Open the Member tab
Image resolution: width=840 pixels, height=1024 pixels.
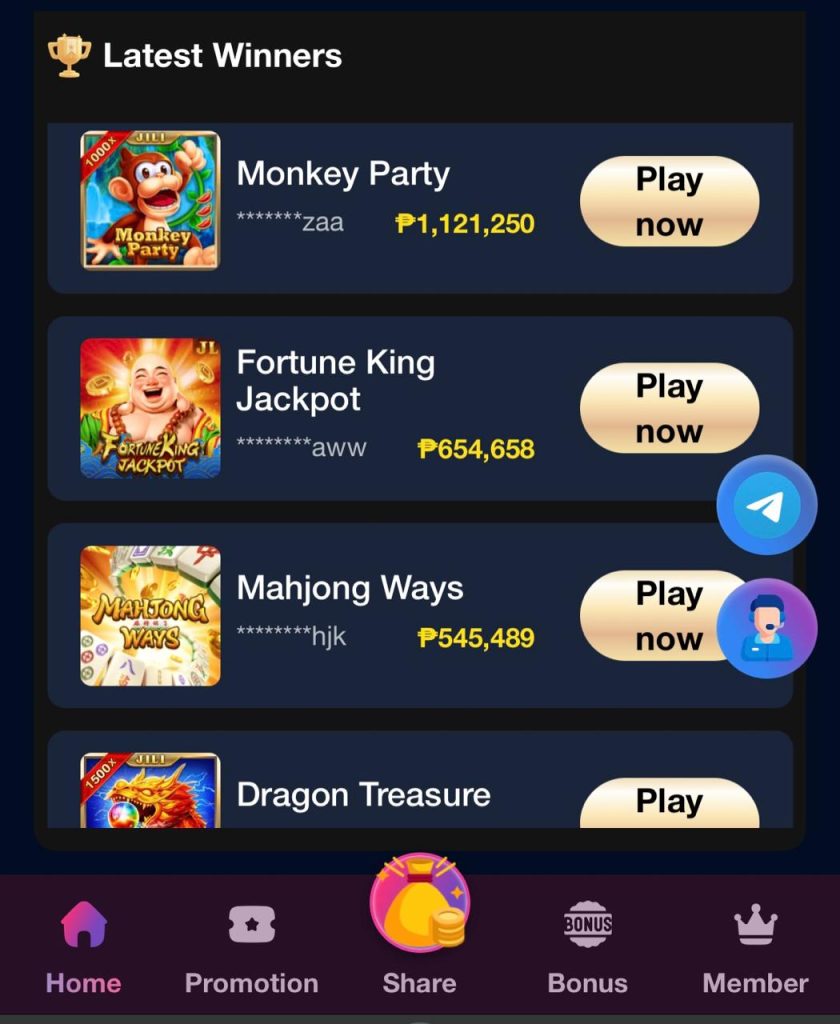755,947
